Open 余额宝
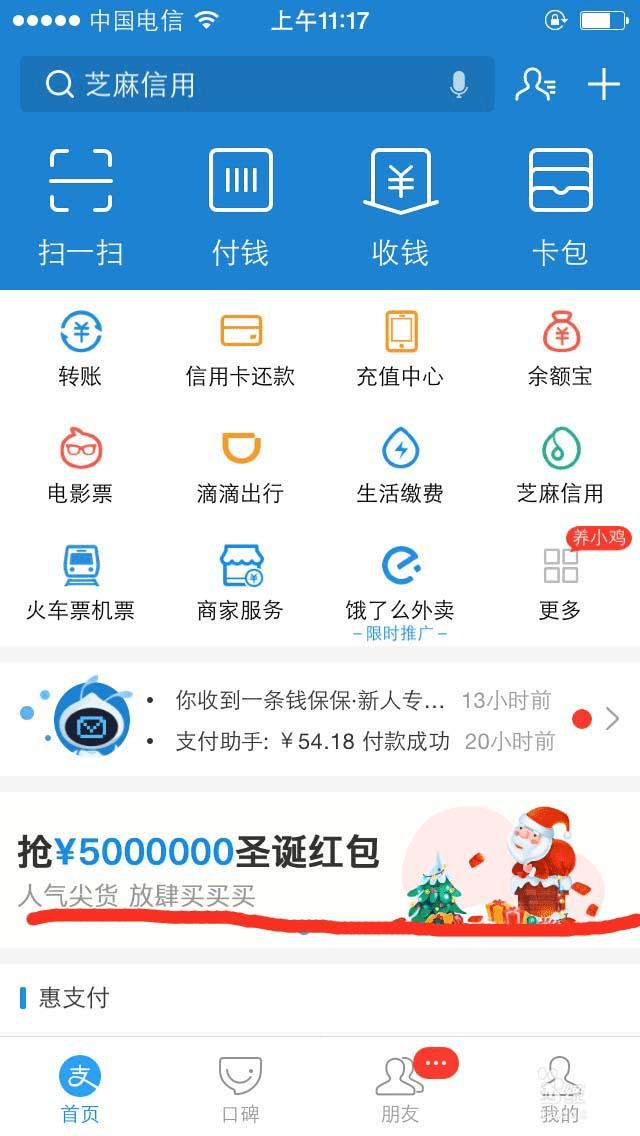This screenshot has height=1136, width=640. click(560, 348)
